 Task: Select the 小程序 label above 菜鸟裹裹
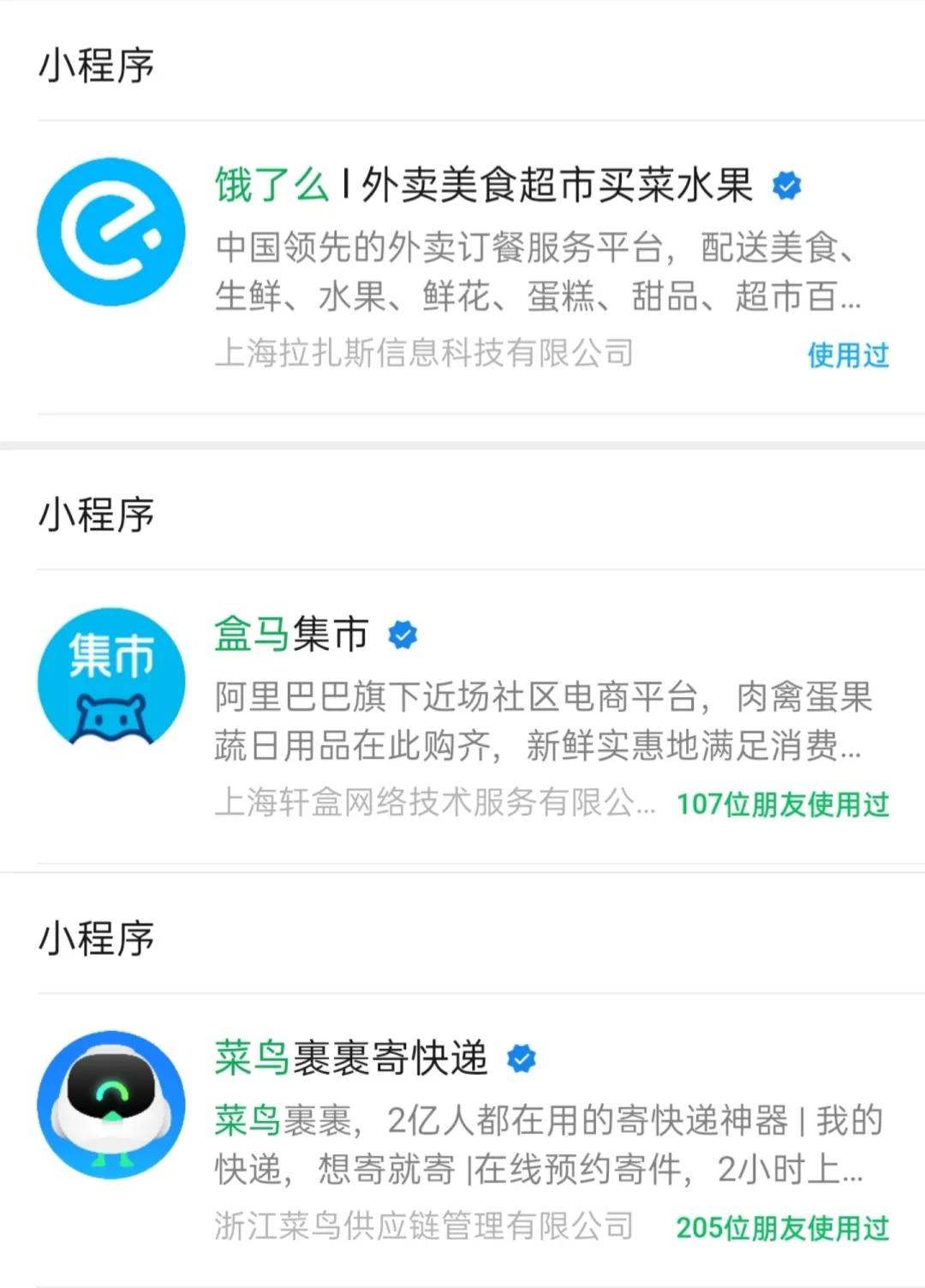pyautogui.click(x=96, y=939)
